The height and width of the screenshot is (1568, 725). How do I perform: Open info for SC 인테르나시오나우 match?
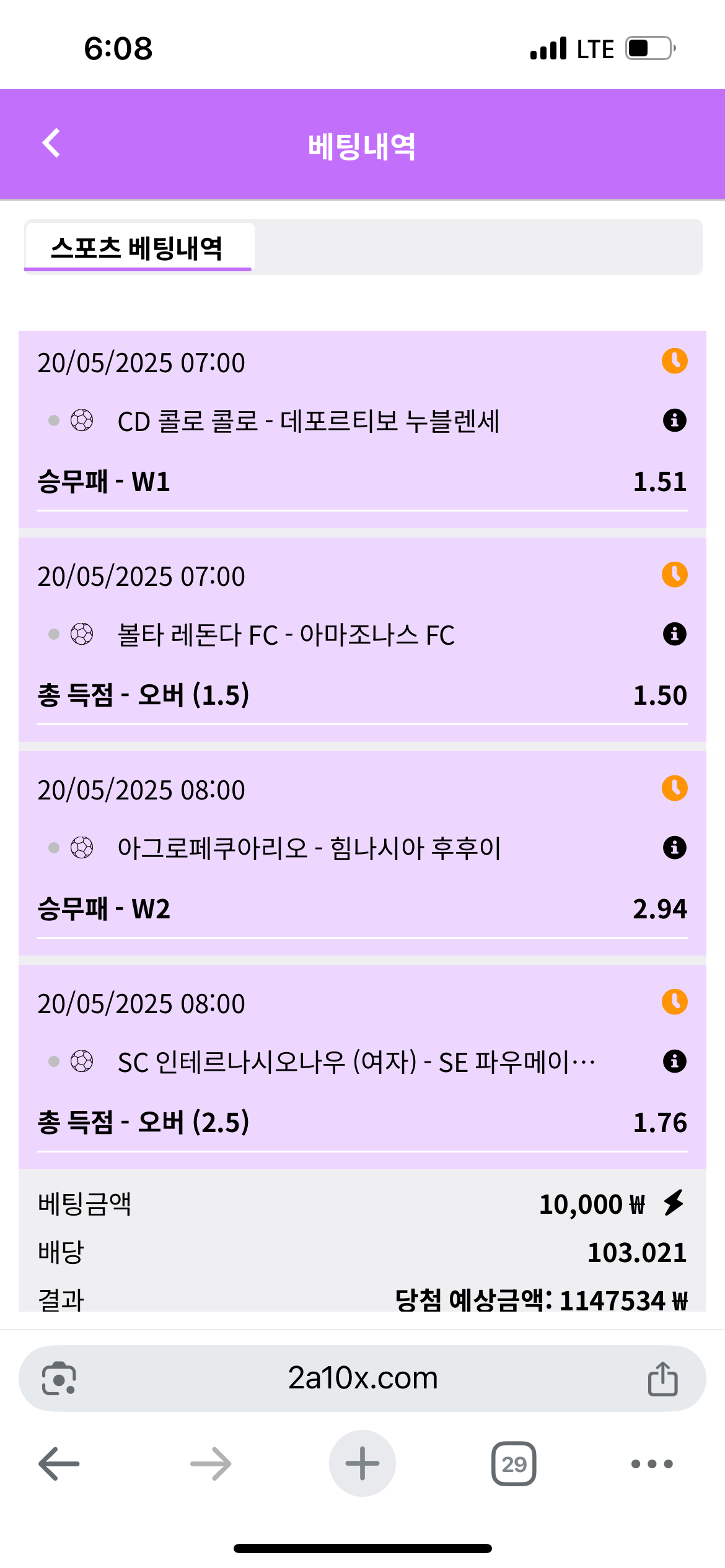(674, 1061)
